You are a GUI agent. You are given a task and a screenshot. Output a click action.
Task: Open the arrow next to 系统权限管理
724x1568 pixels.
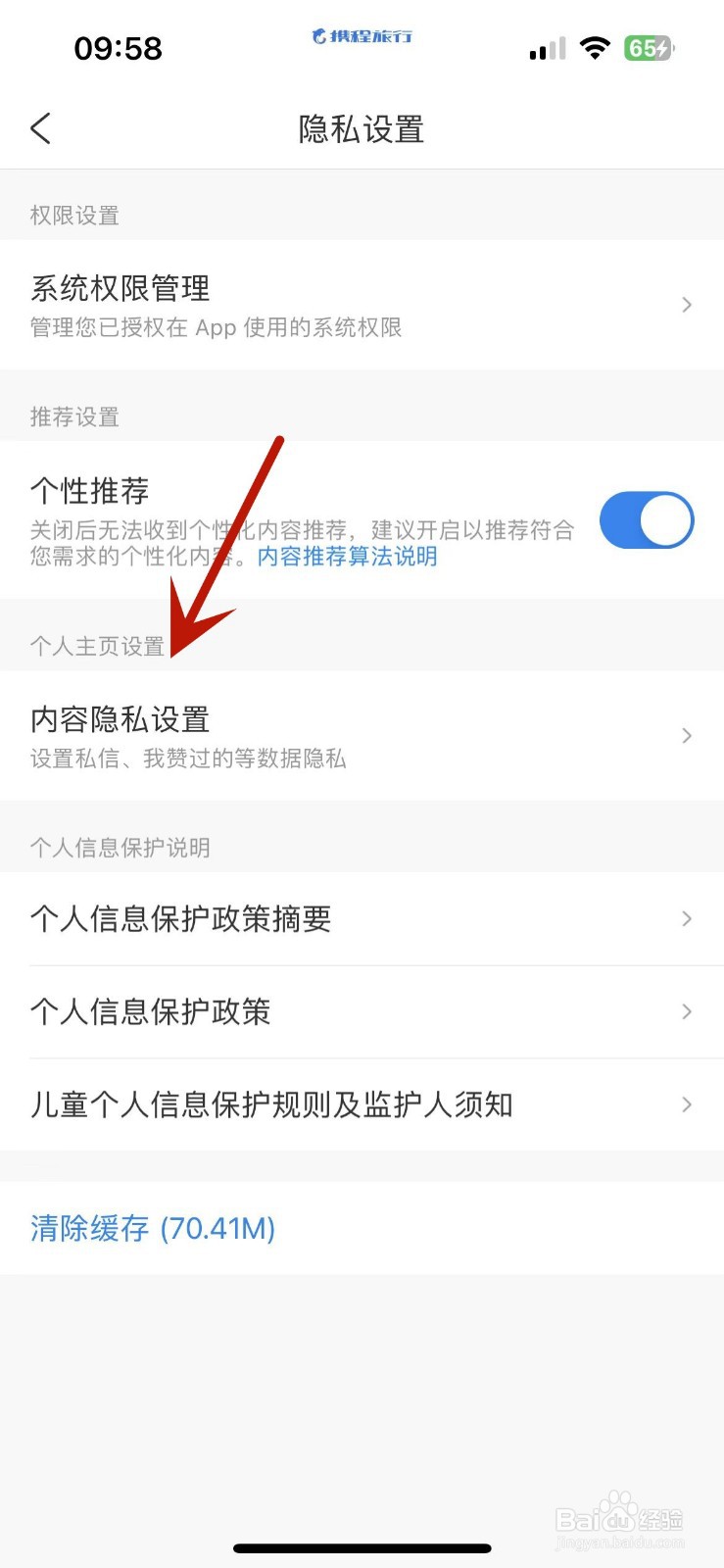point(686,305)
